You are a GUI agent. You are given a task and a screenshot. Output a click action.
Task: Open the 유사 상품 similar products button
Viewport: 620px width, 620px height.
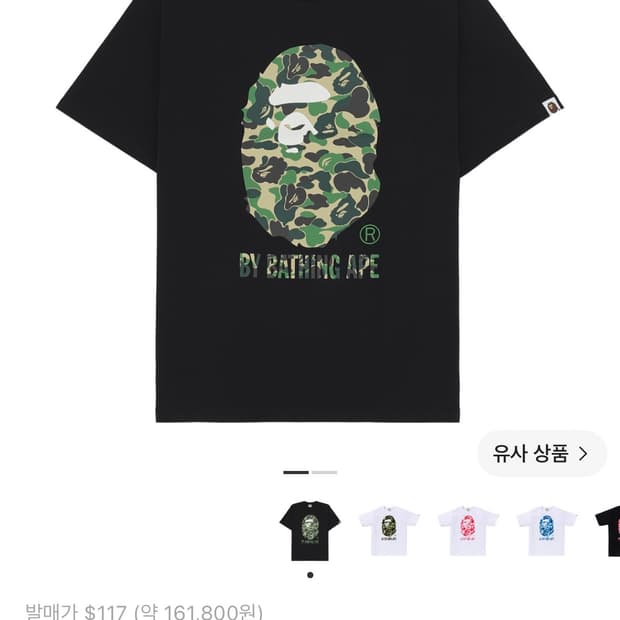(x=542, y=454)
